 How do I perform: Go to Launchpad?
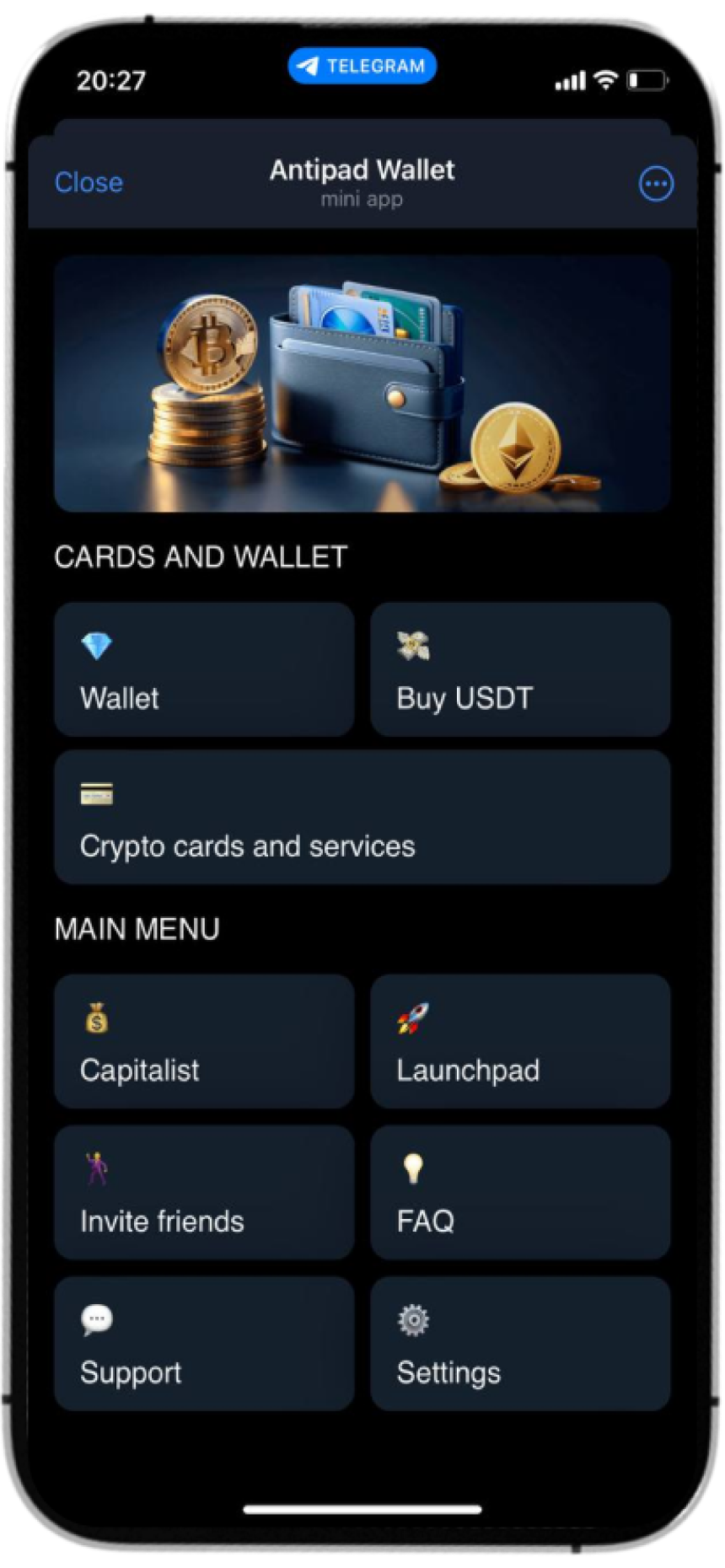520,1042
